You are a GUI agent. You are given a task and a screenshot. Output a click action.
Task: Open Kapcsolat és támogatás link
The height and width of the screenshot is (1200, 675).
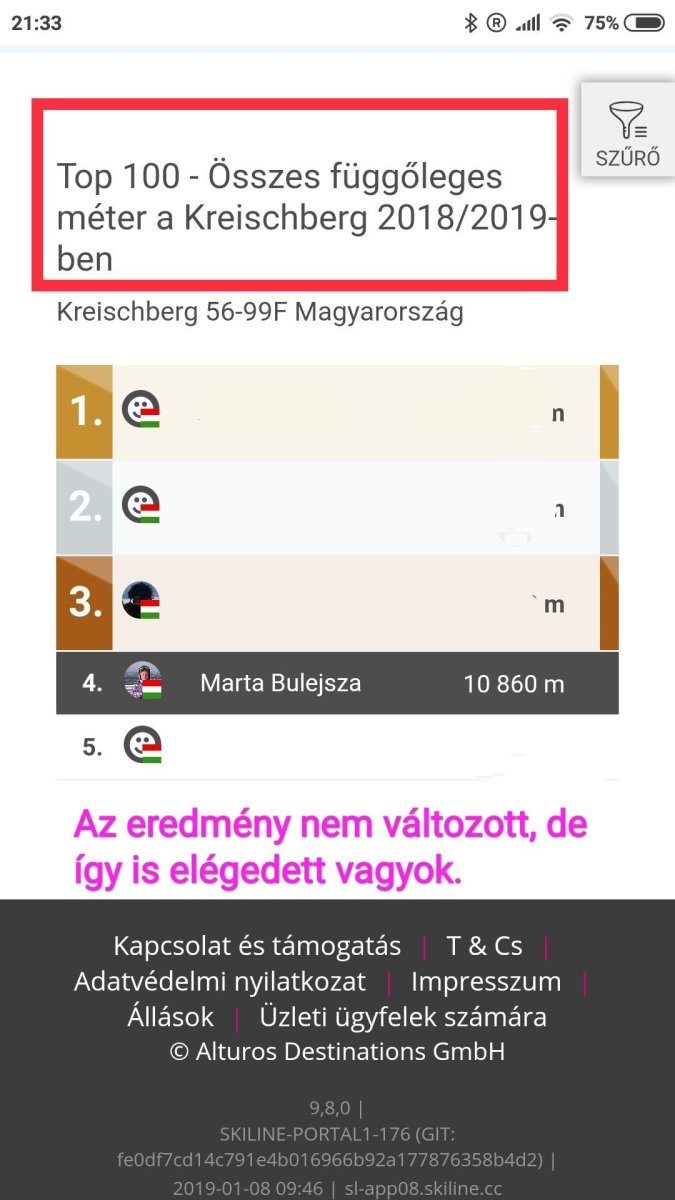click(257, 946)
